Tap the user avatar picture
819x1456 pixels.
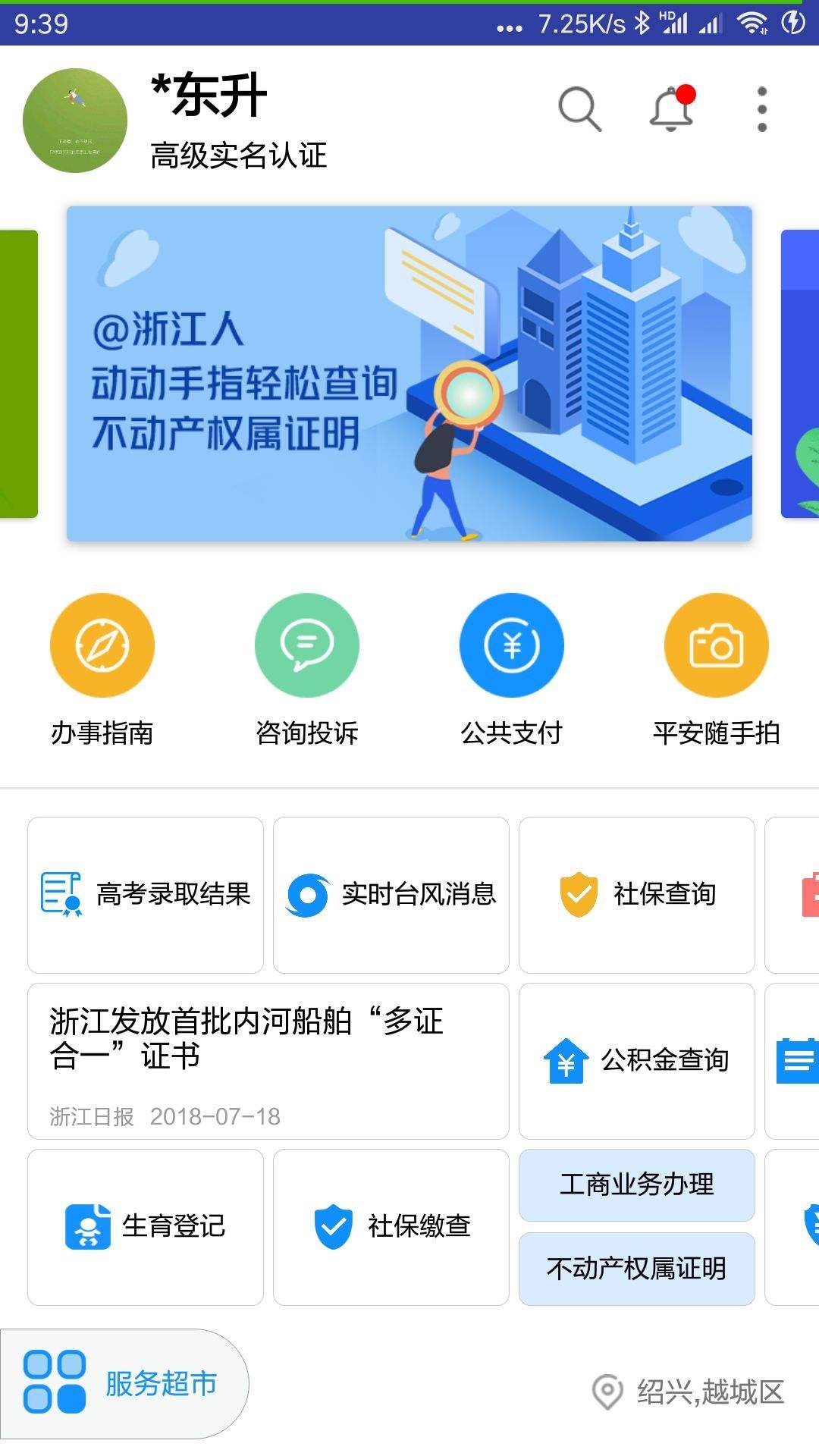pyautogui.click(x=74, y=121)
